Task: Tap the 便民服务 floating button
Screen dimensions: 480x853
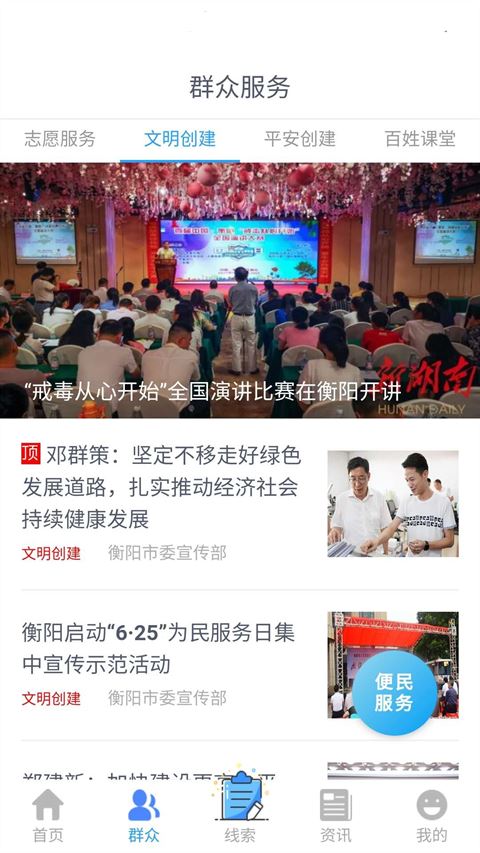Action: (x=394, y=693)
